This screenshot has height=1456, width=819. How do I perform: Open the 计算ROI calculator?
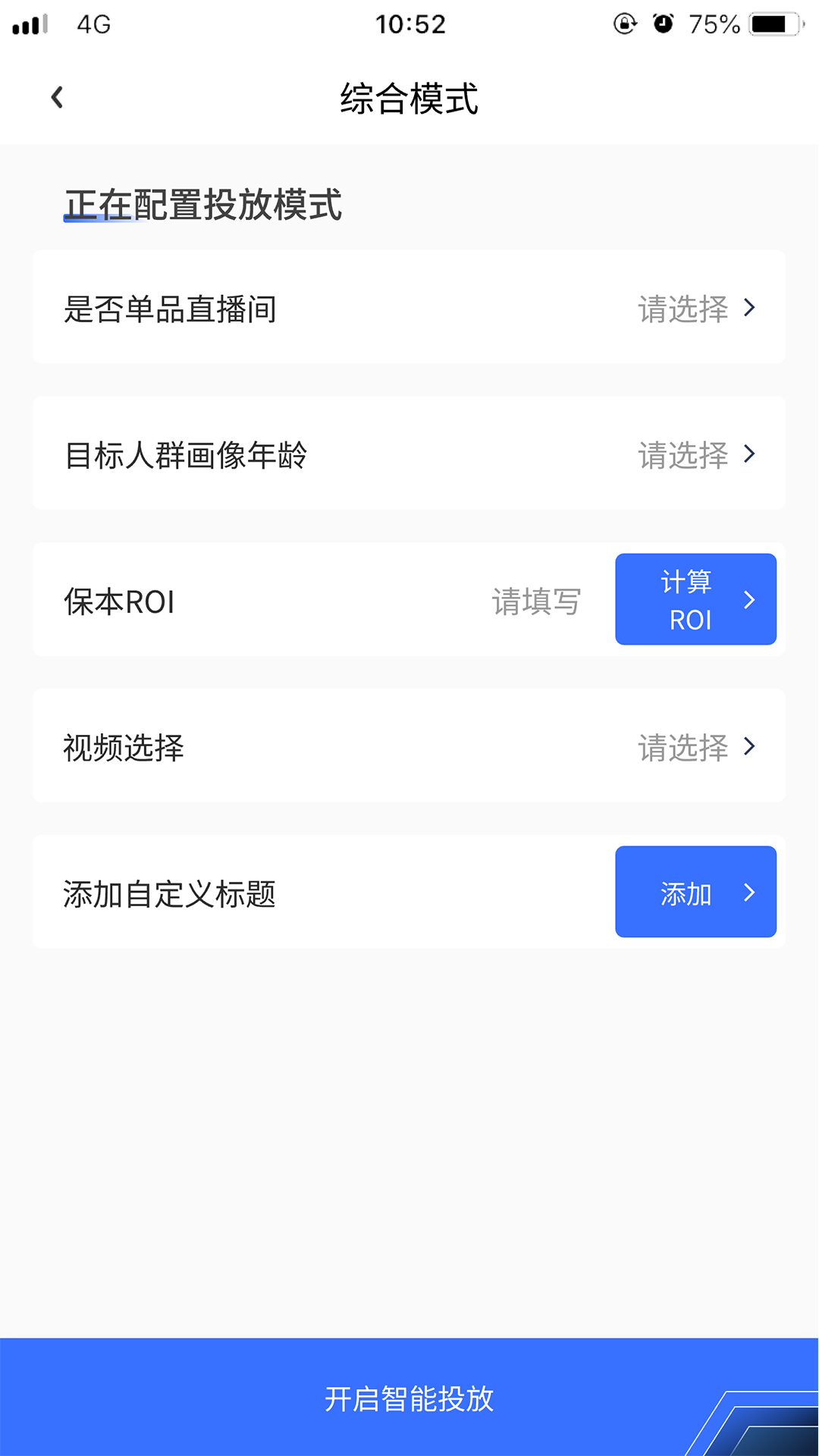tap(695, 600)
